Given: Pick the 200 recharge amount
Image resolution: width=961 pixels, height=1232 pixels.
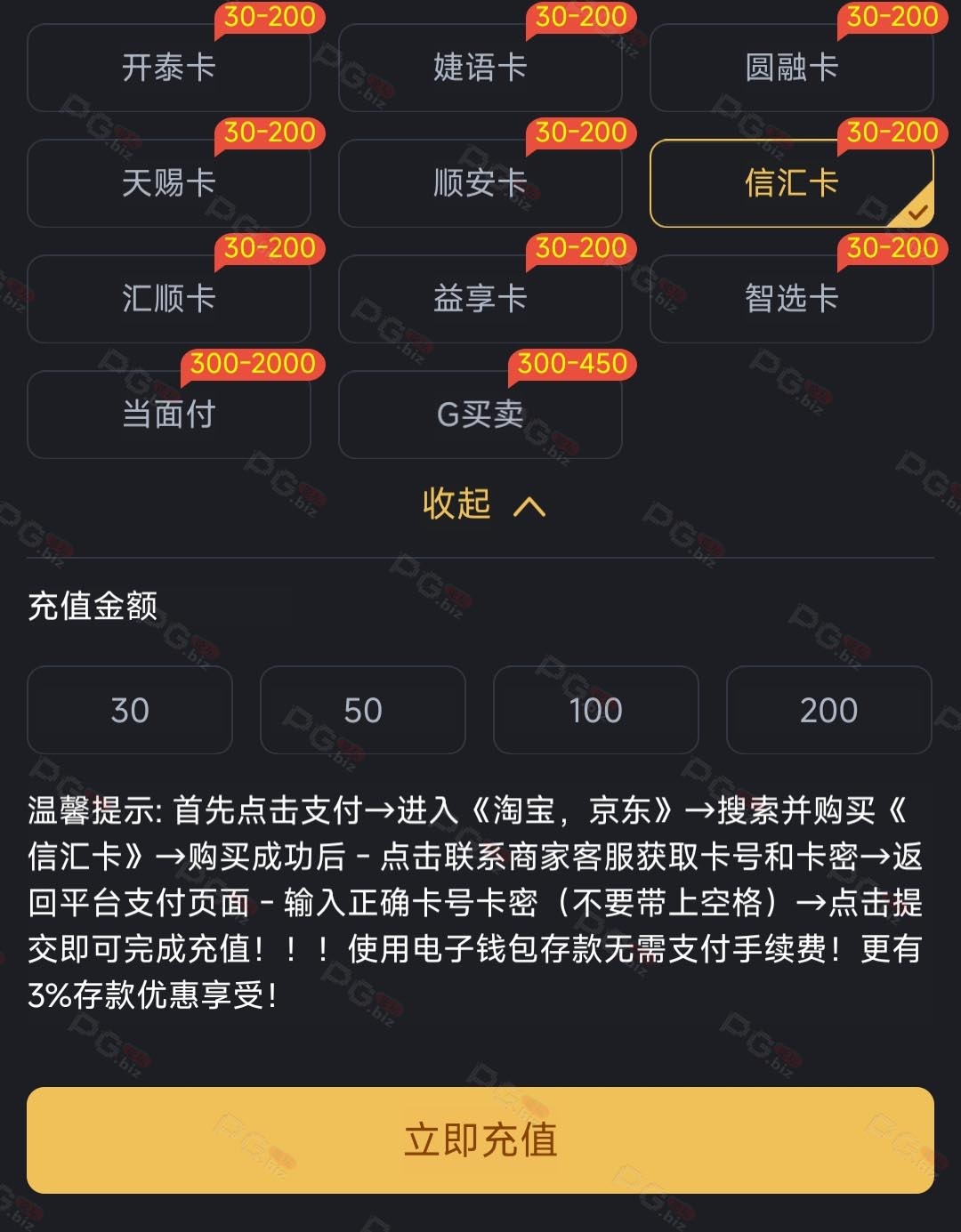Looking at the screenshot, I should 829,710.
